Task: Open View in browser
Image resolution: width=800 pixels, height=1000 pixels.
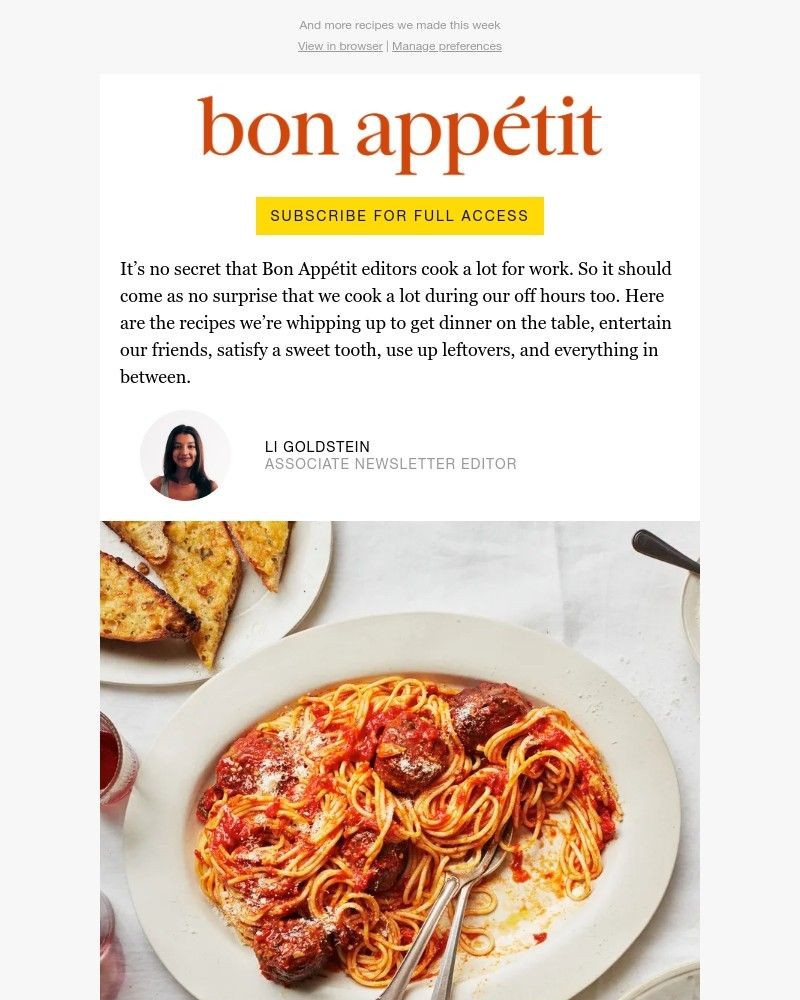Action: [340, 46]
